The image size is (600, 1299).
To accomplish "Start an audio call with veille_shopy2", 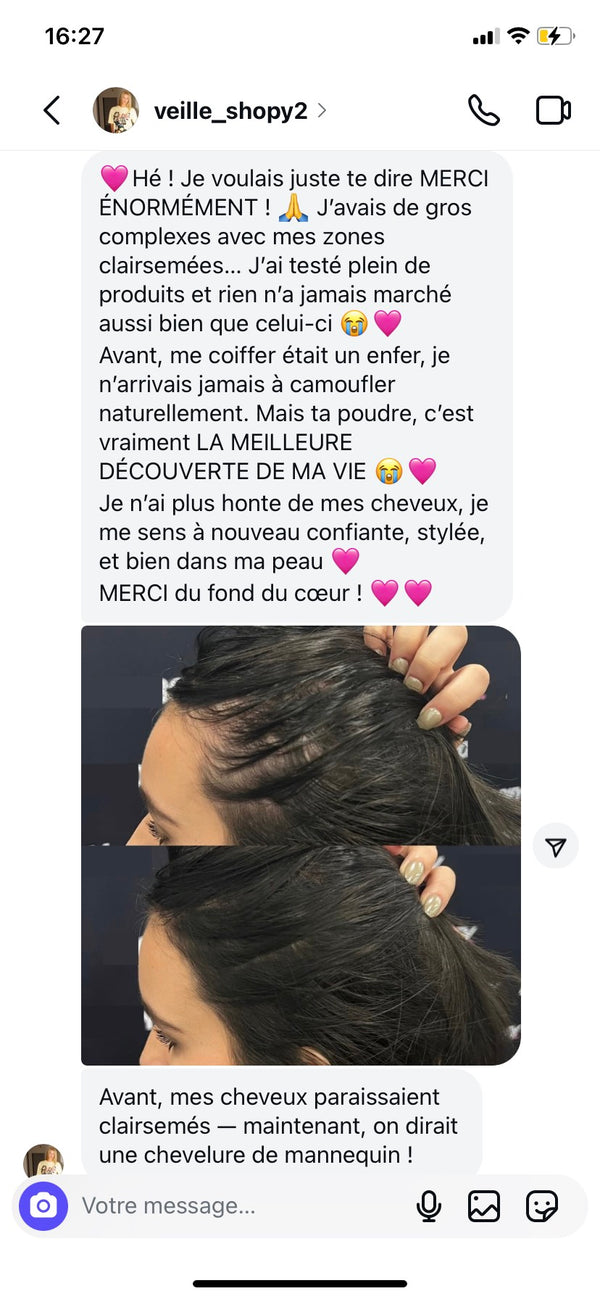I will tap(484, 110).
